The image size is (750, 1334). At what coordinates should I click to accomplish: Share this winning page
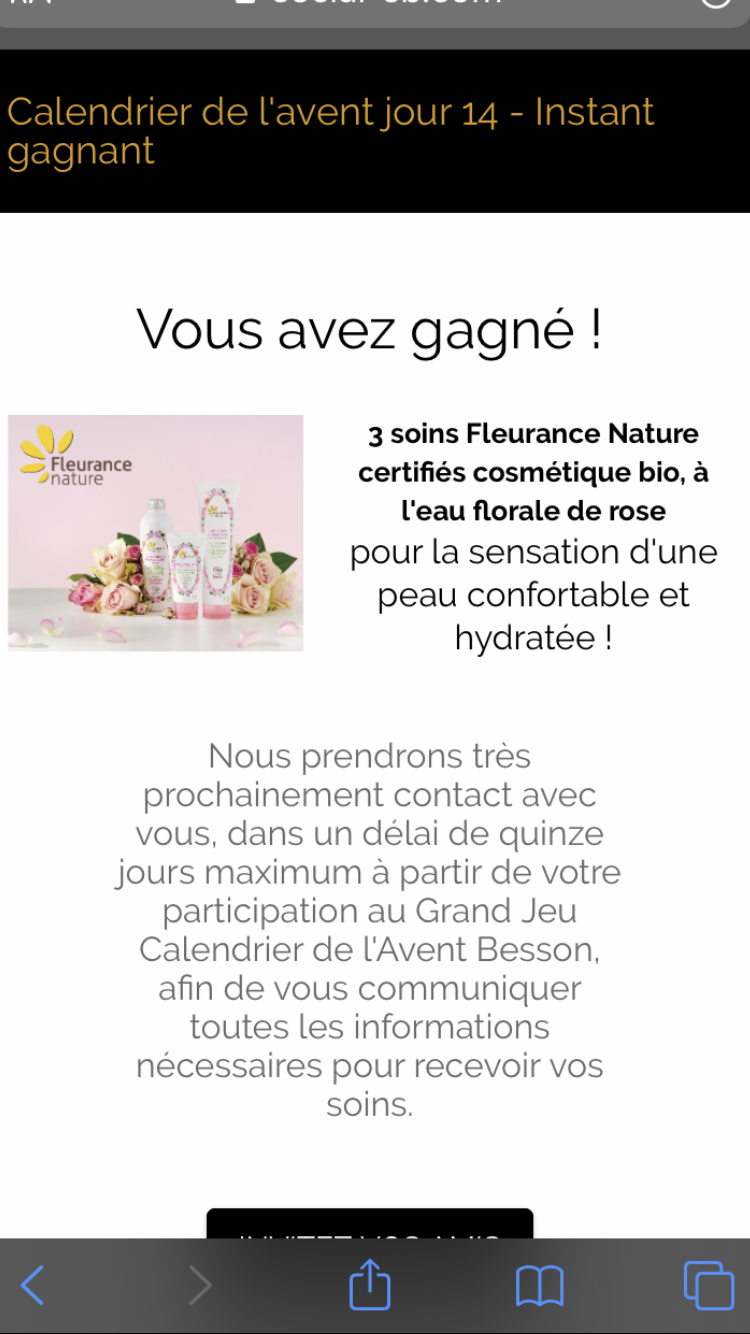click(369, 1285)
